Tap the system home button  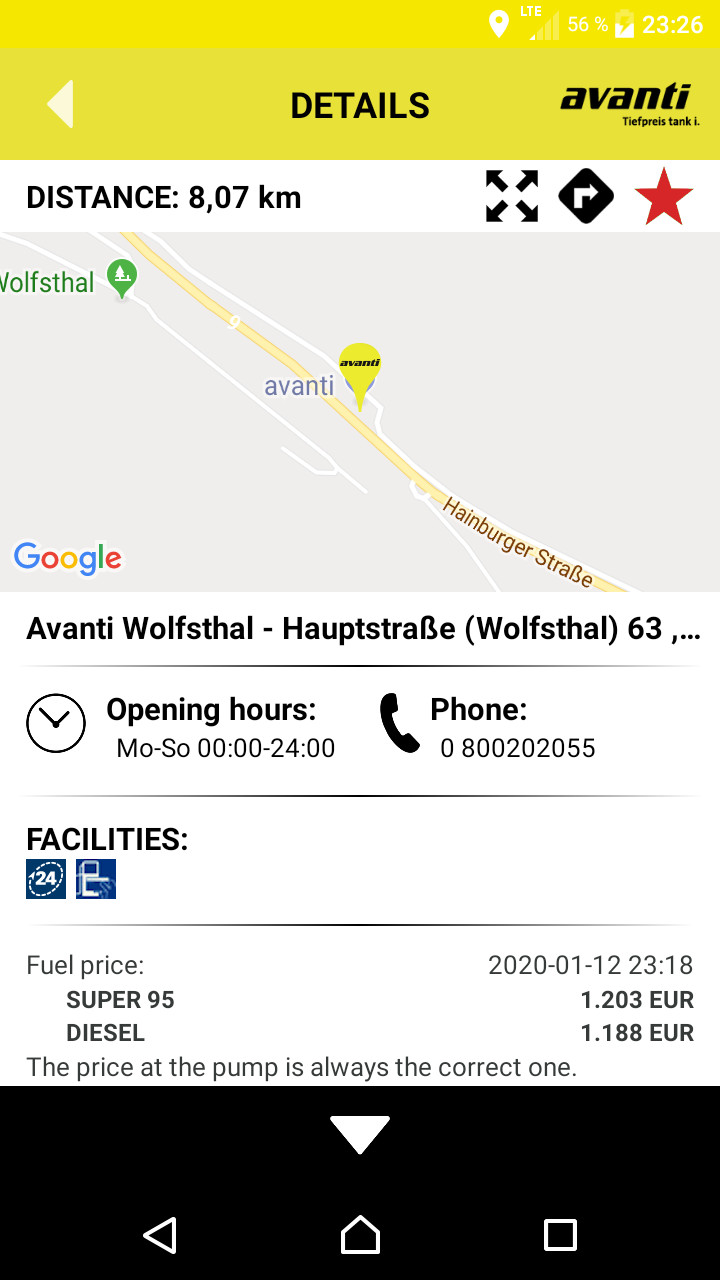(x=360, y=1235)
